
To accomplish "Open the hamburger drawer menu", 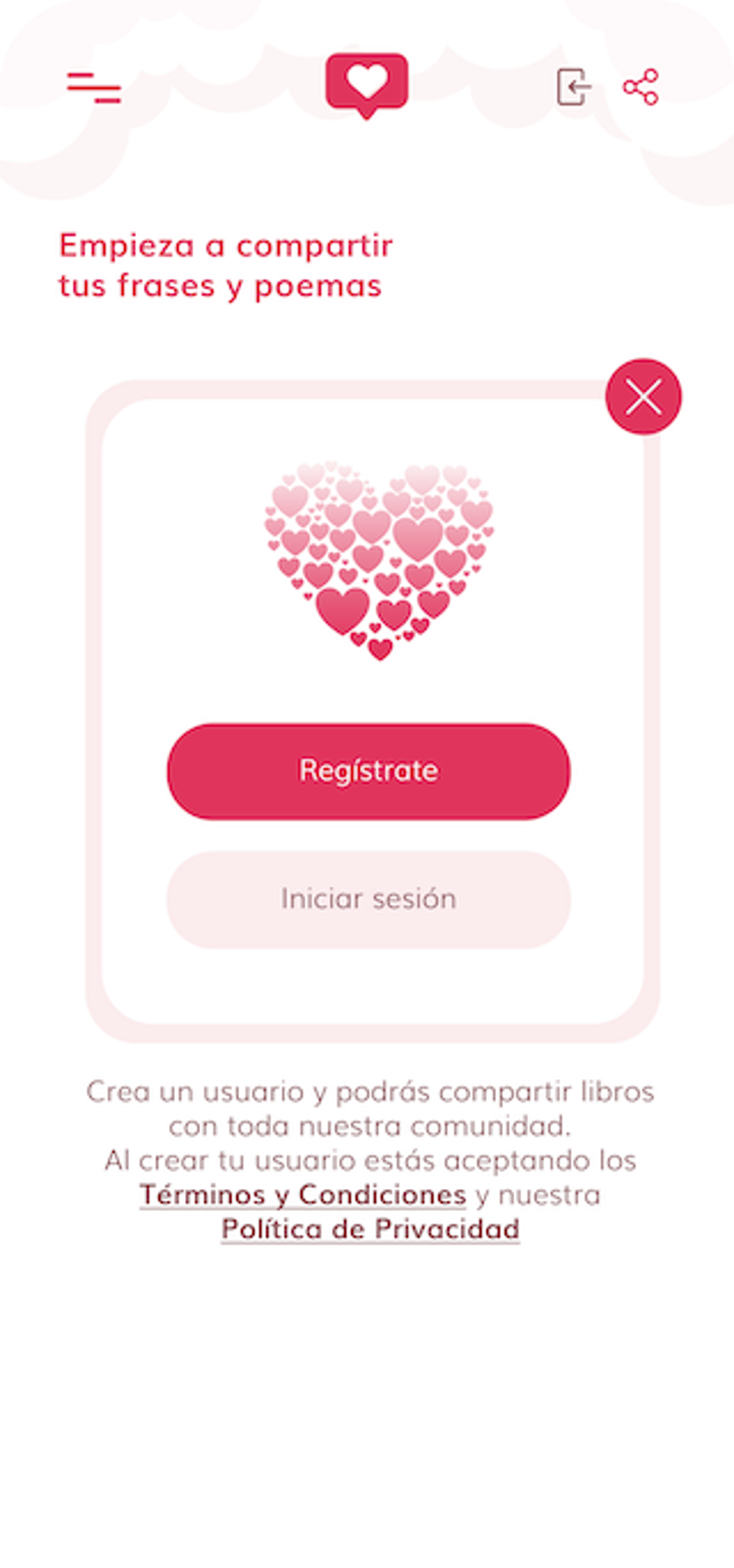I will 94,87.
